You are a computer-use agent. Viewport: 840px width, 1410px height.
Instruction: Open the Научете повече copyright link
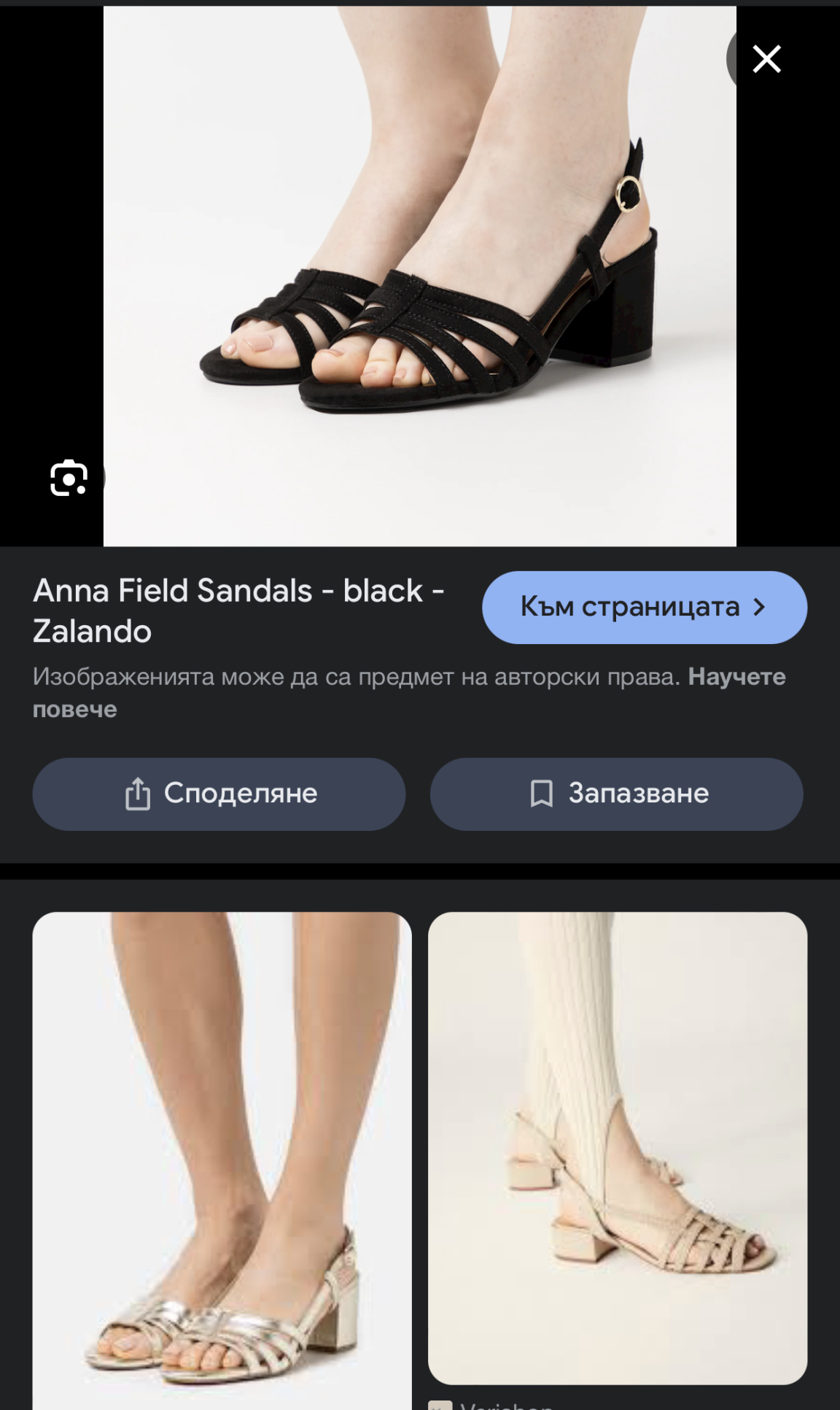736,678
